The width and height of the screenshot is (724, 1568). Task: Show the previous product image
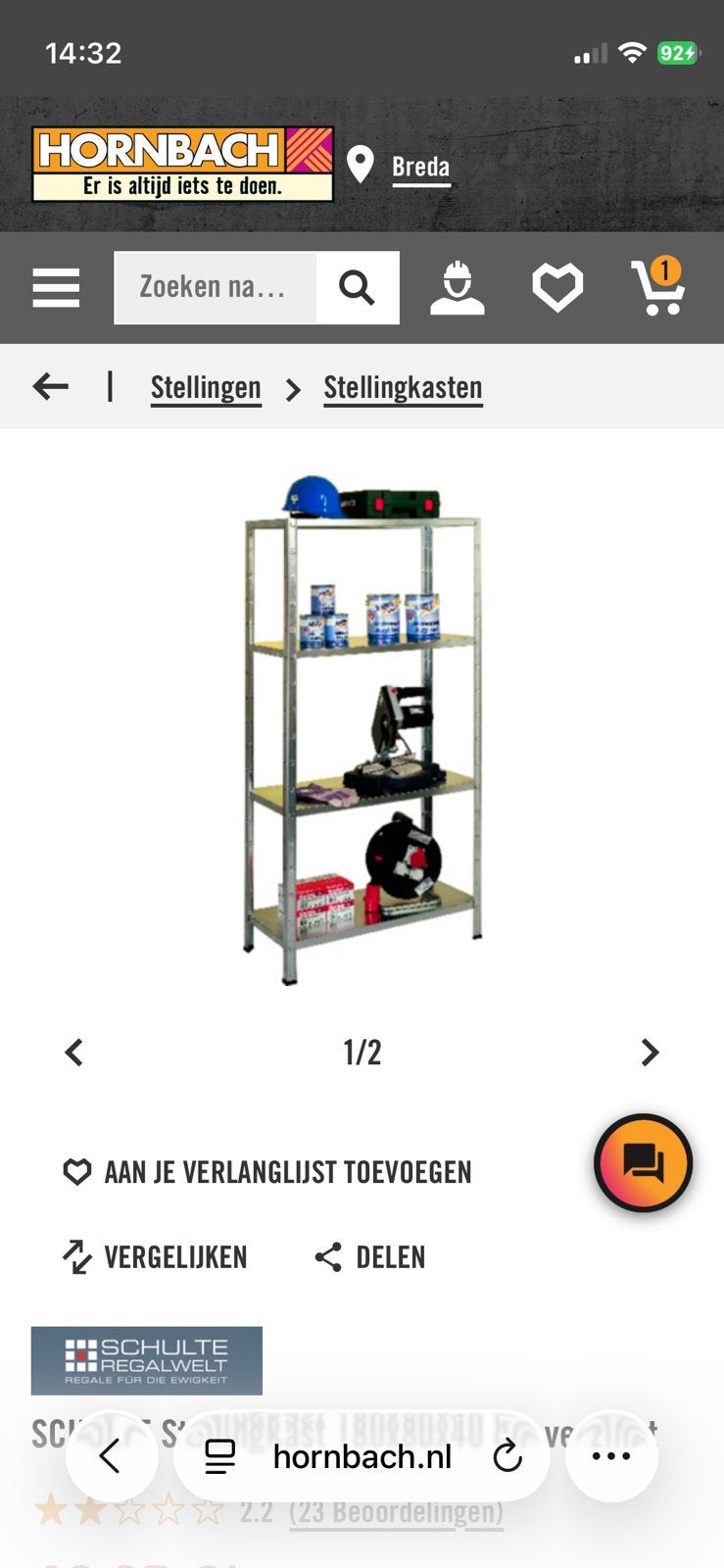[73, 1053]
